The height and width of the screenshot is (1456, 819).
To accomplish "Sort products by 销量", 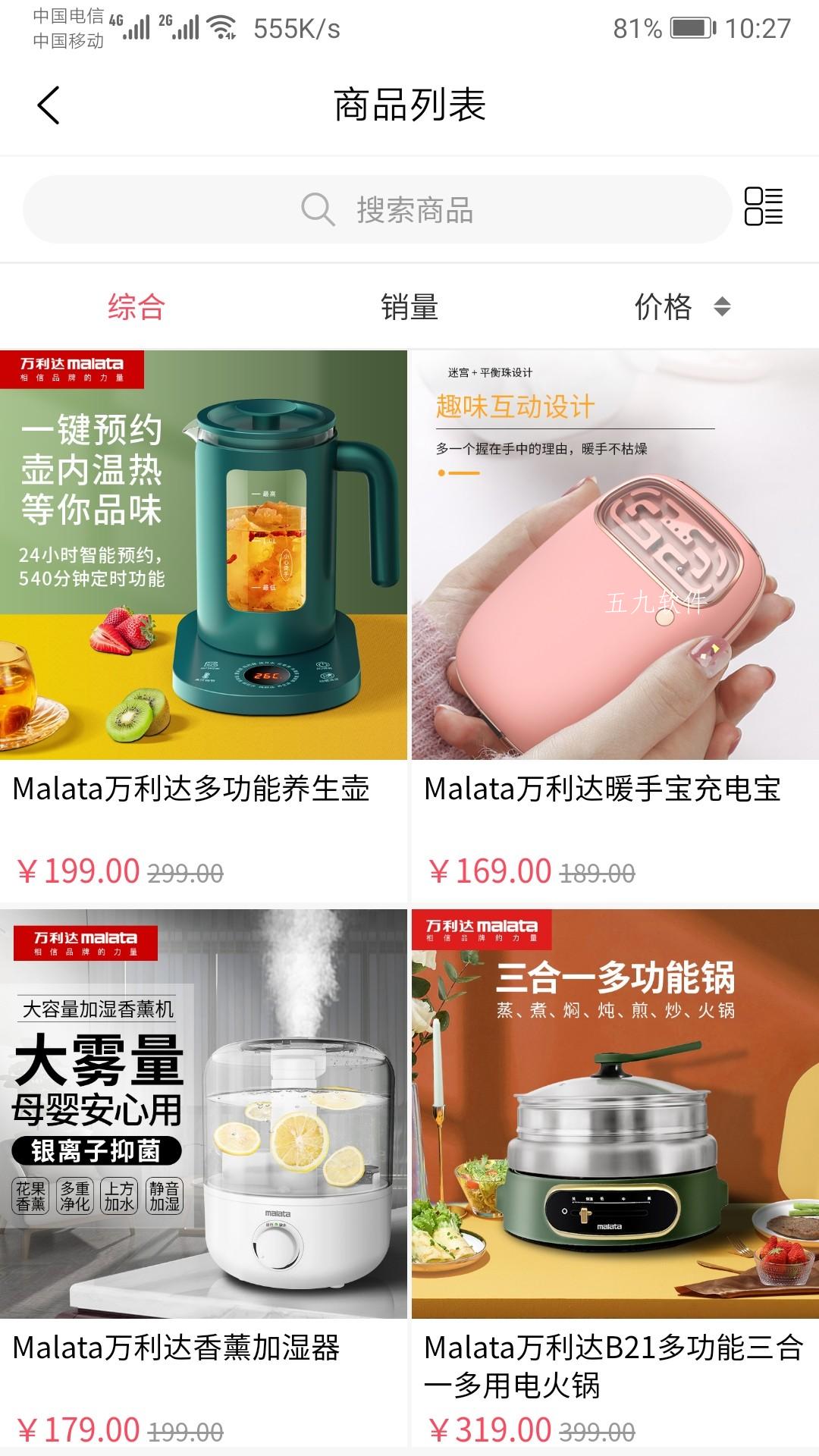I will click(409, 307).
